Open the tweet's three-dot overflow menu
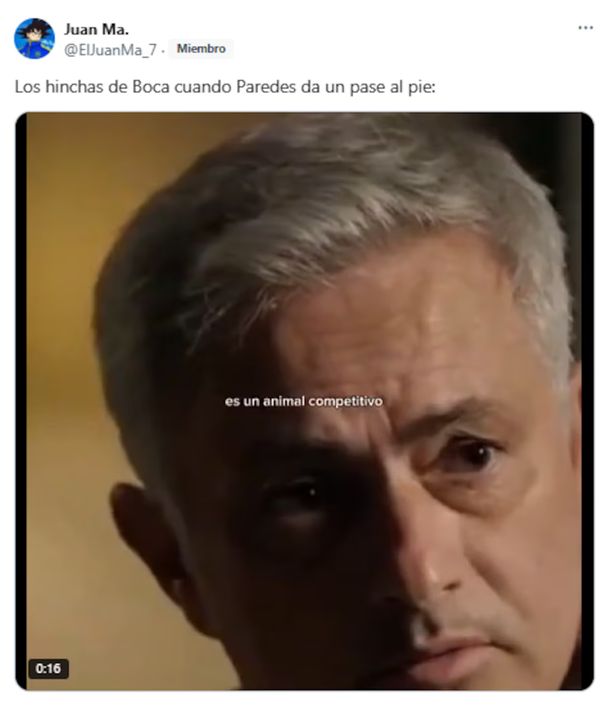Viewport: 610px width, 705px height. pos(585,28)
